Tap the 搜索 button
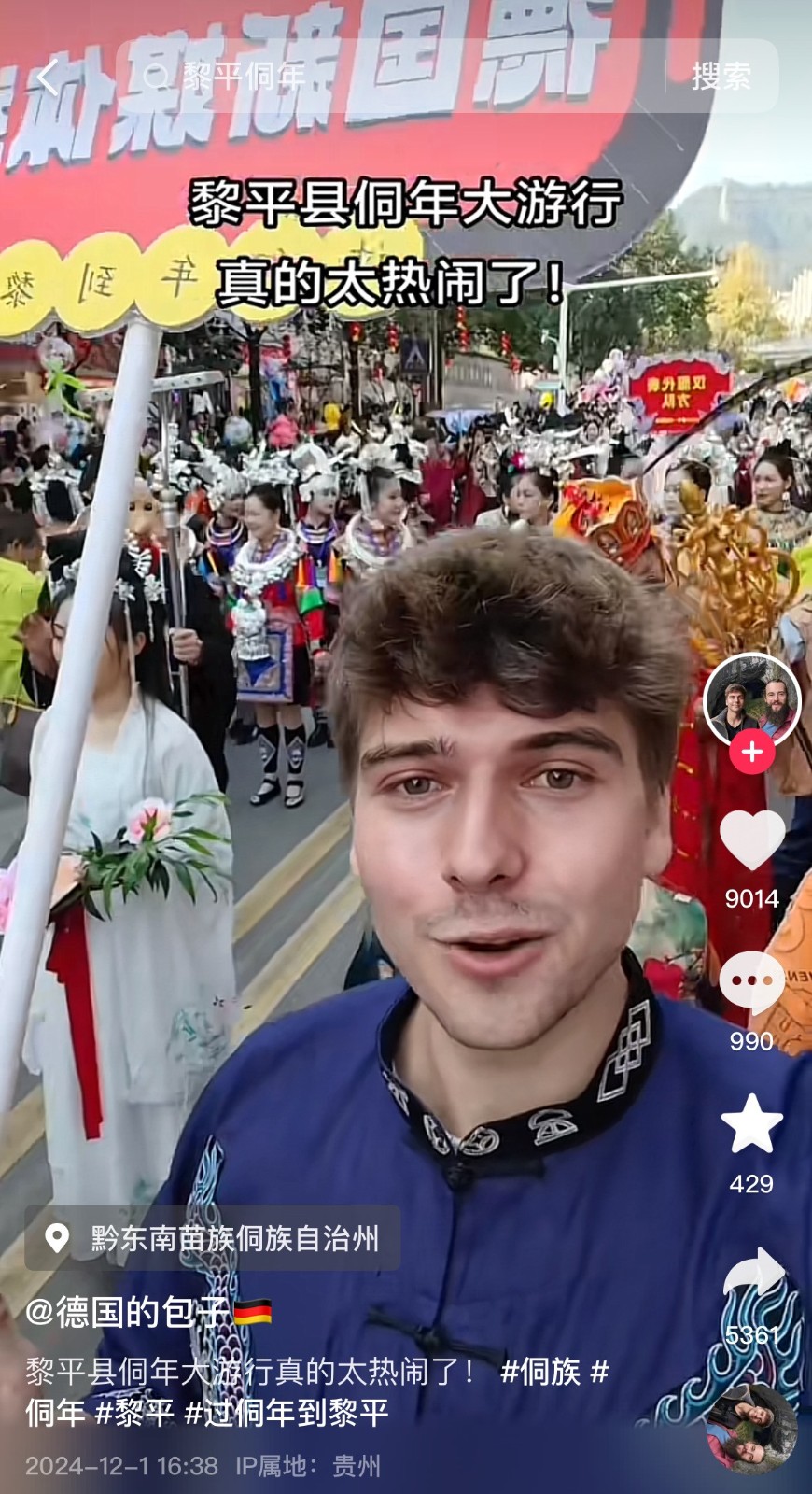The height and width of the screenshot is (1494, 812). (721, 77)
